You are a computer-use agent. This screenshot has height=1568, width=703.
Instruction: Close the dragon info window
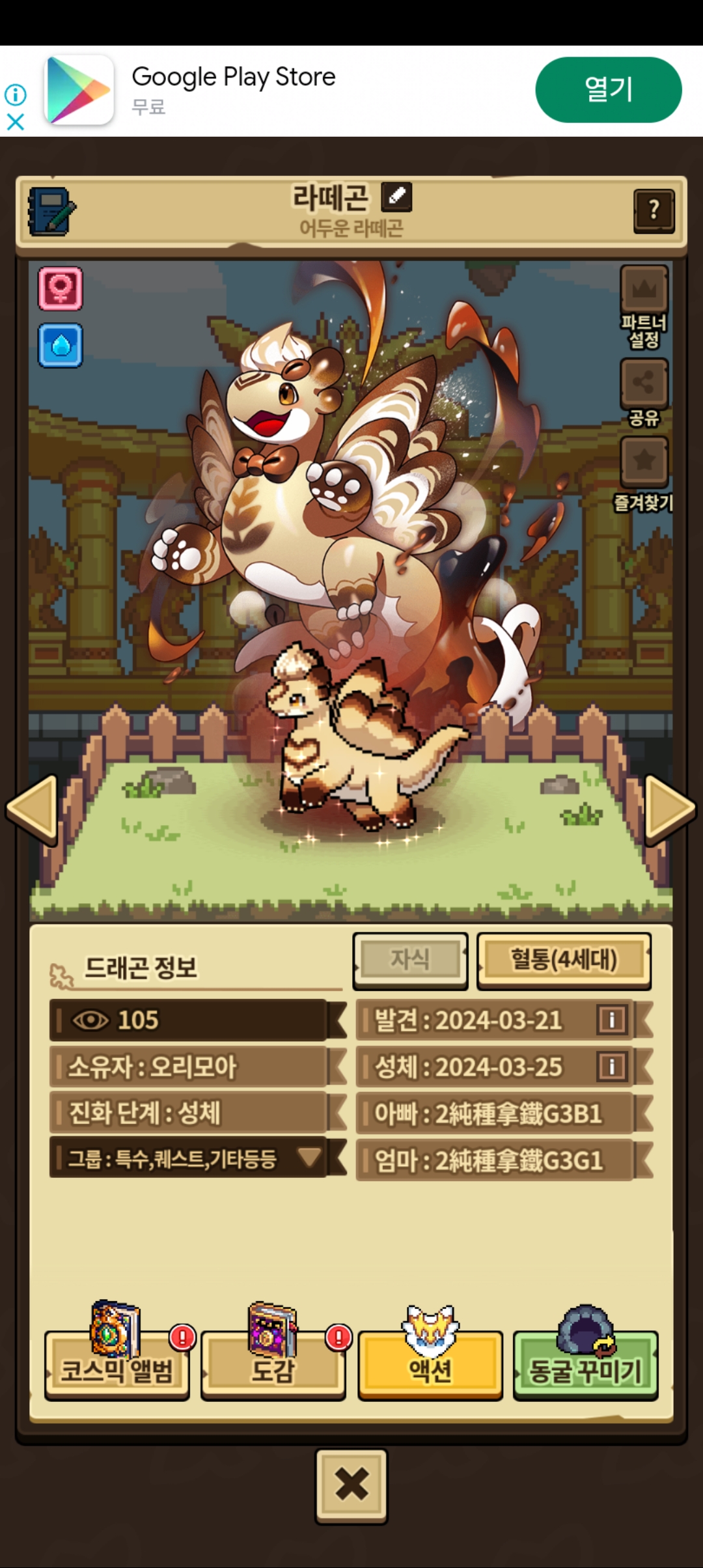(351, 1486)
